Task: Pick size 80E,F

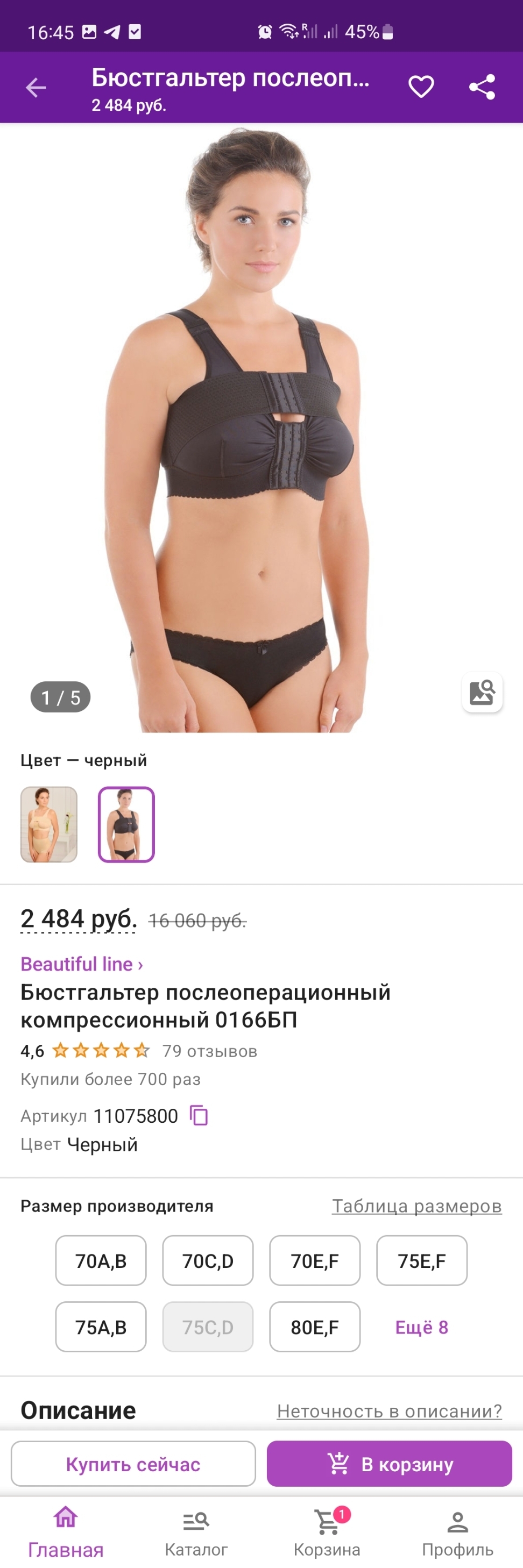Action: pyautogui.click(x=315, y=1327)
